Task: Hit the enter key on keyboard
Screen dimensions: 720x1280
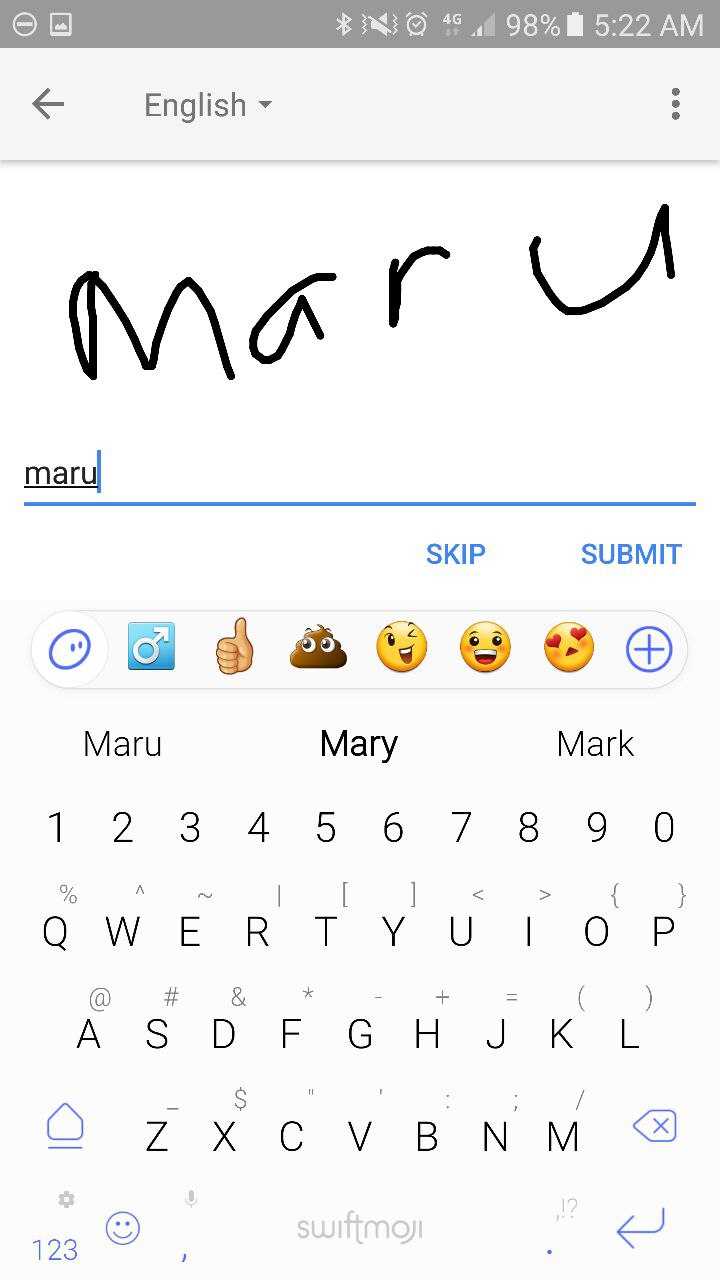Action: tap(641, 1229)
